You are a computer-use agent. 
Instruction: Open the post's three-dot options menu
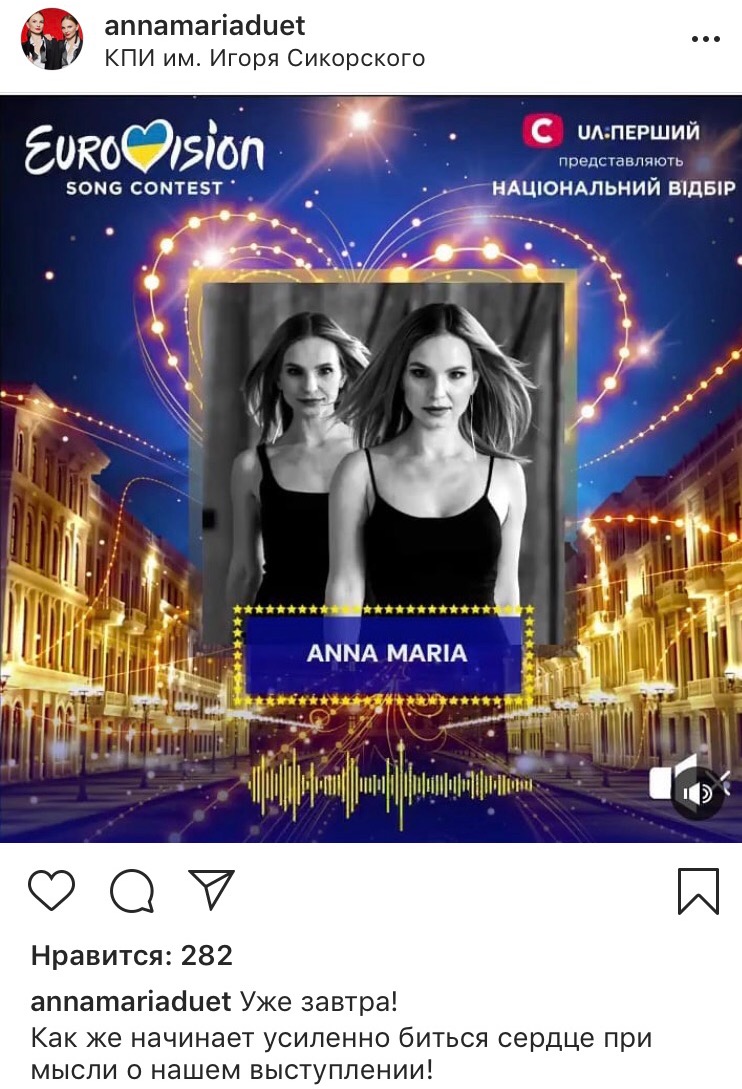(705, 40)
